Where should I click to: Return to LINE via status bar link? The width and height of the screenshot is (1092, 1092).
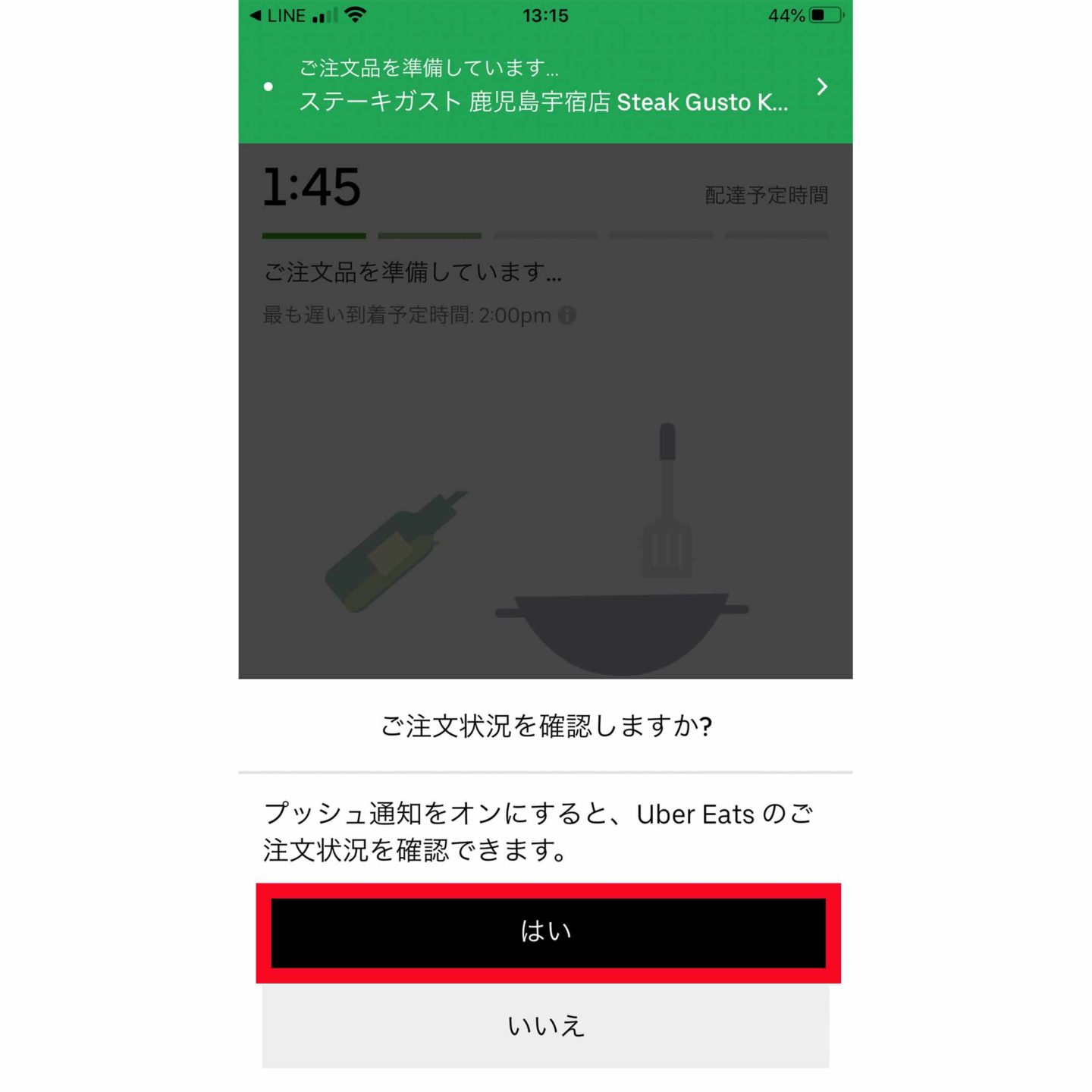(278, 16)
